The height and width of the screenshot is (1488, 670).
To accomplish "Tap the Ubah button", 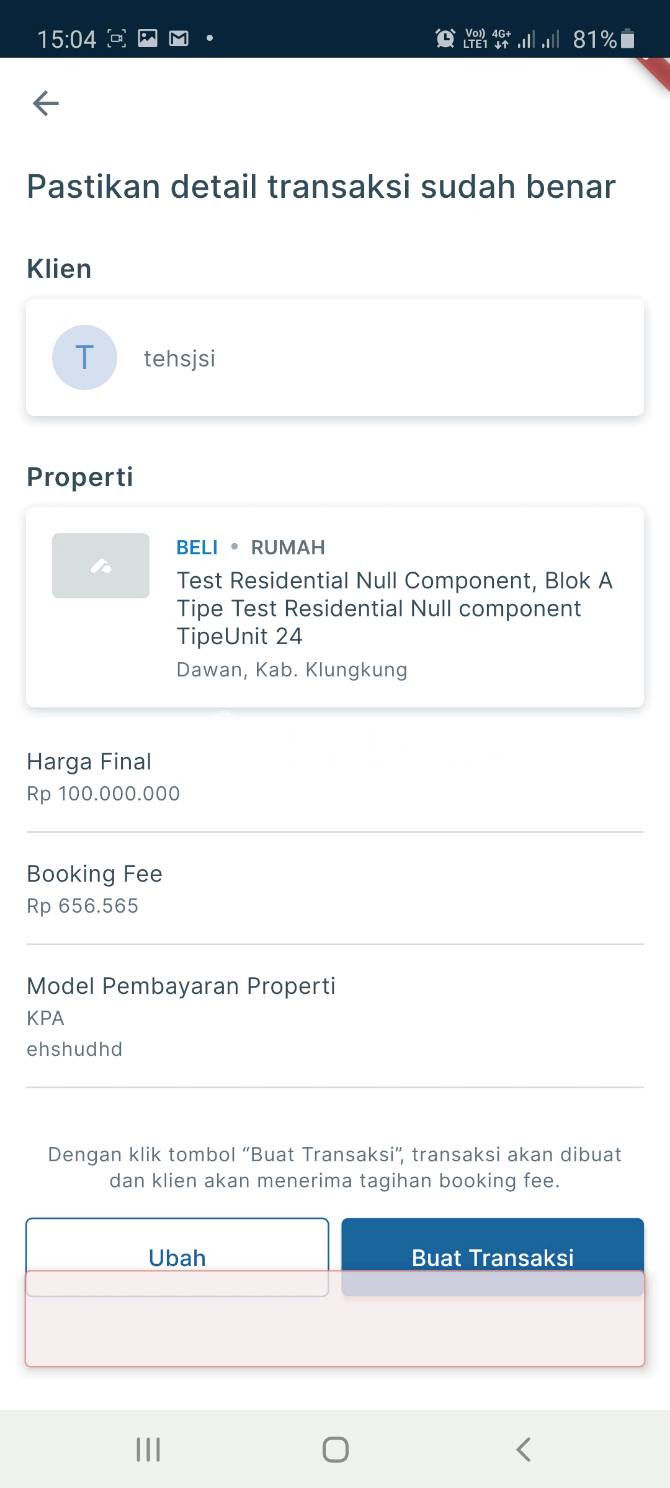I will pyautogui.click(x=177, y=1246).
